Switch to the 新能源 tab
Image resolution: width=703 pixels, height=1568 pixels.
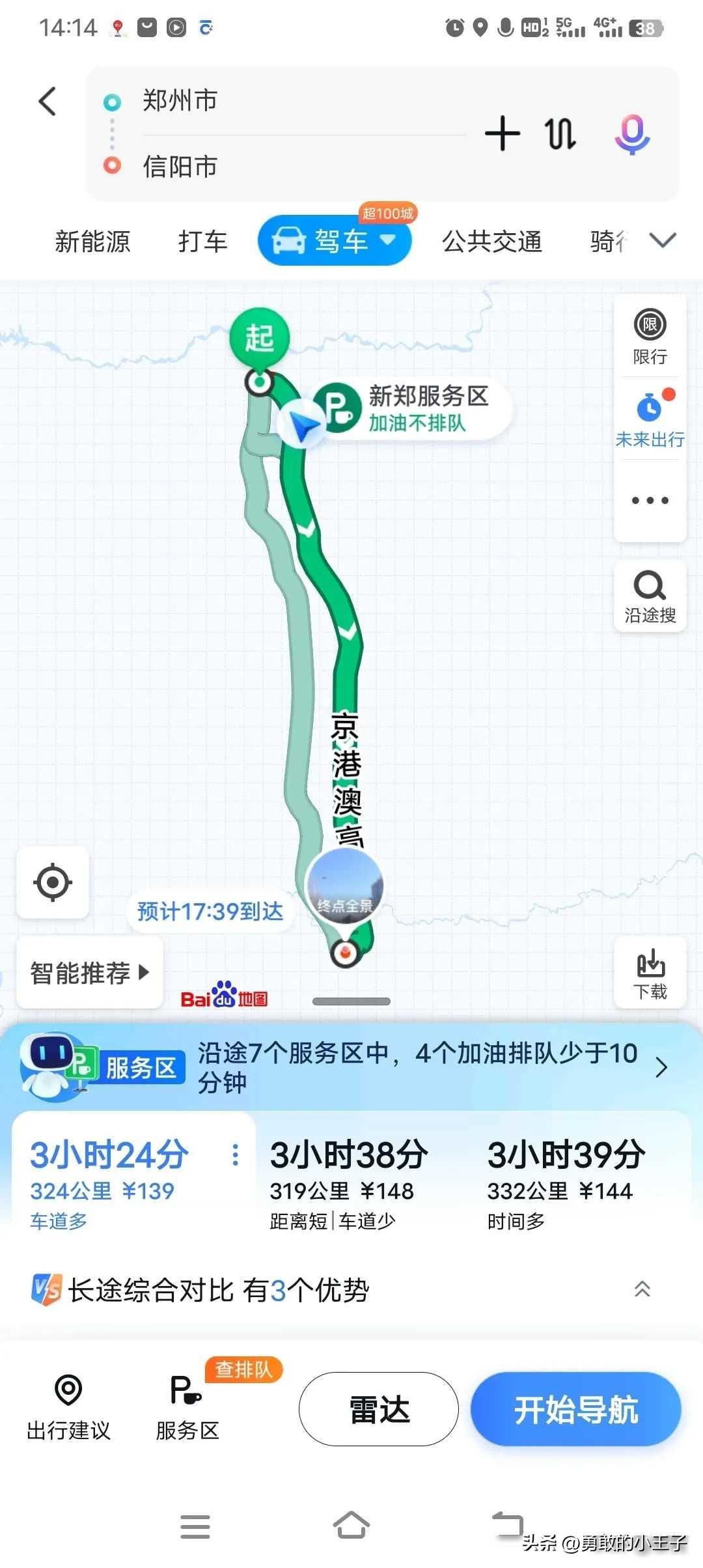click(92, 242)
